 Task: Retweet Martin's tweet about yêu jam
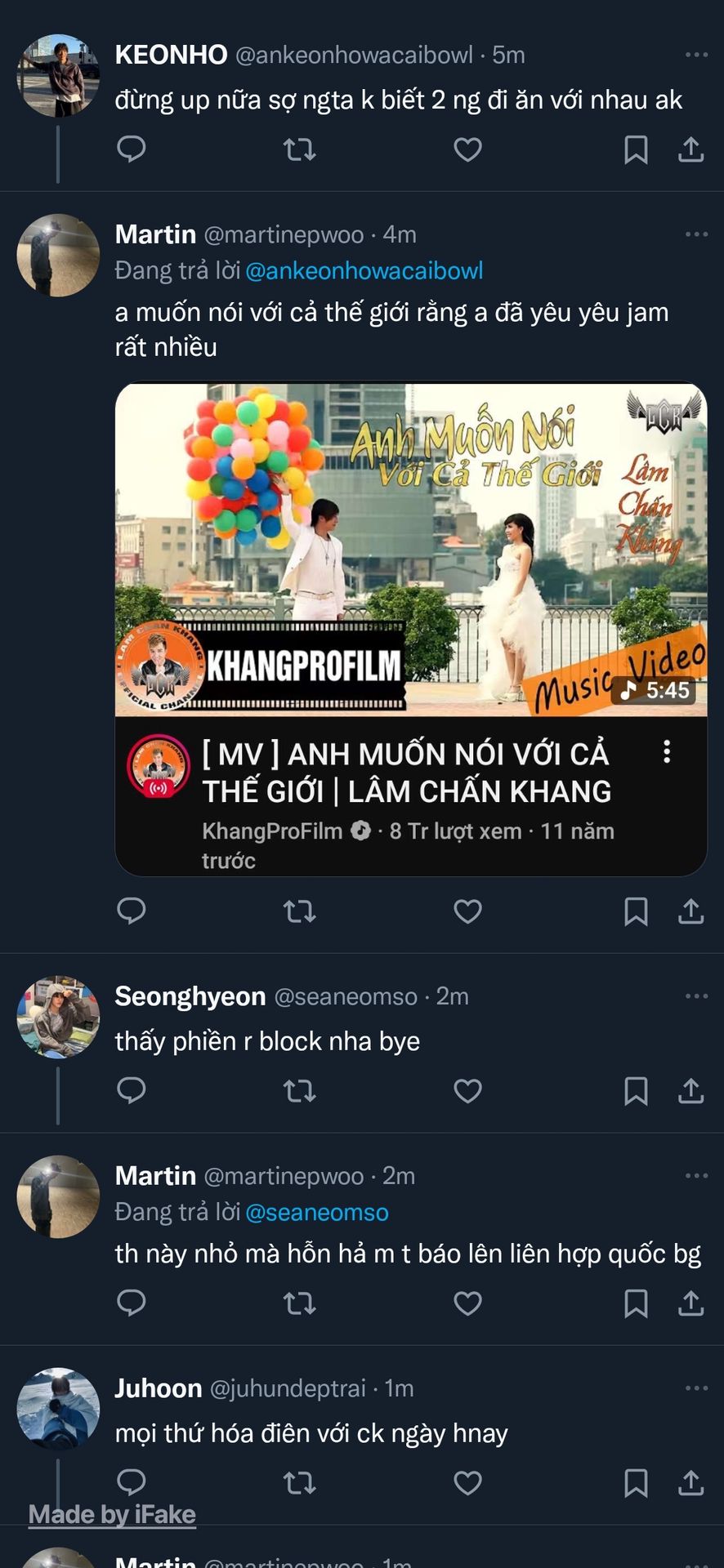299,911
